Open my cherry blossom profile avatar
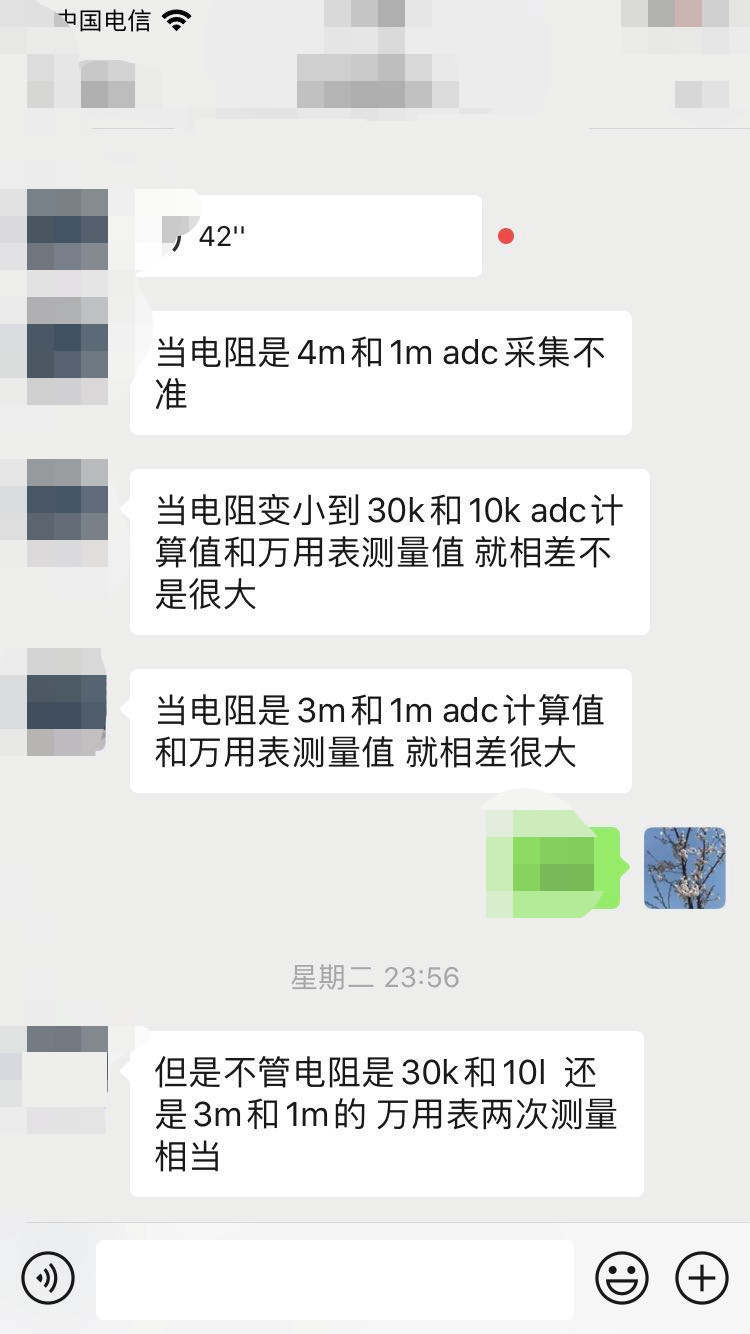The width and height of the screenshot is (750, 1334). point(684,868)
